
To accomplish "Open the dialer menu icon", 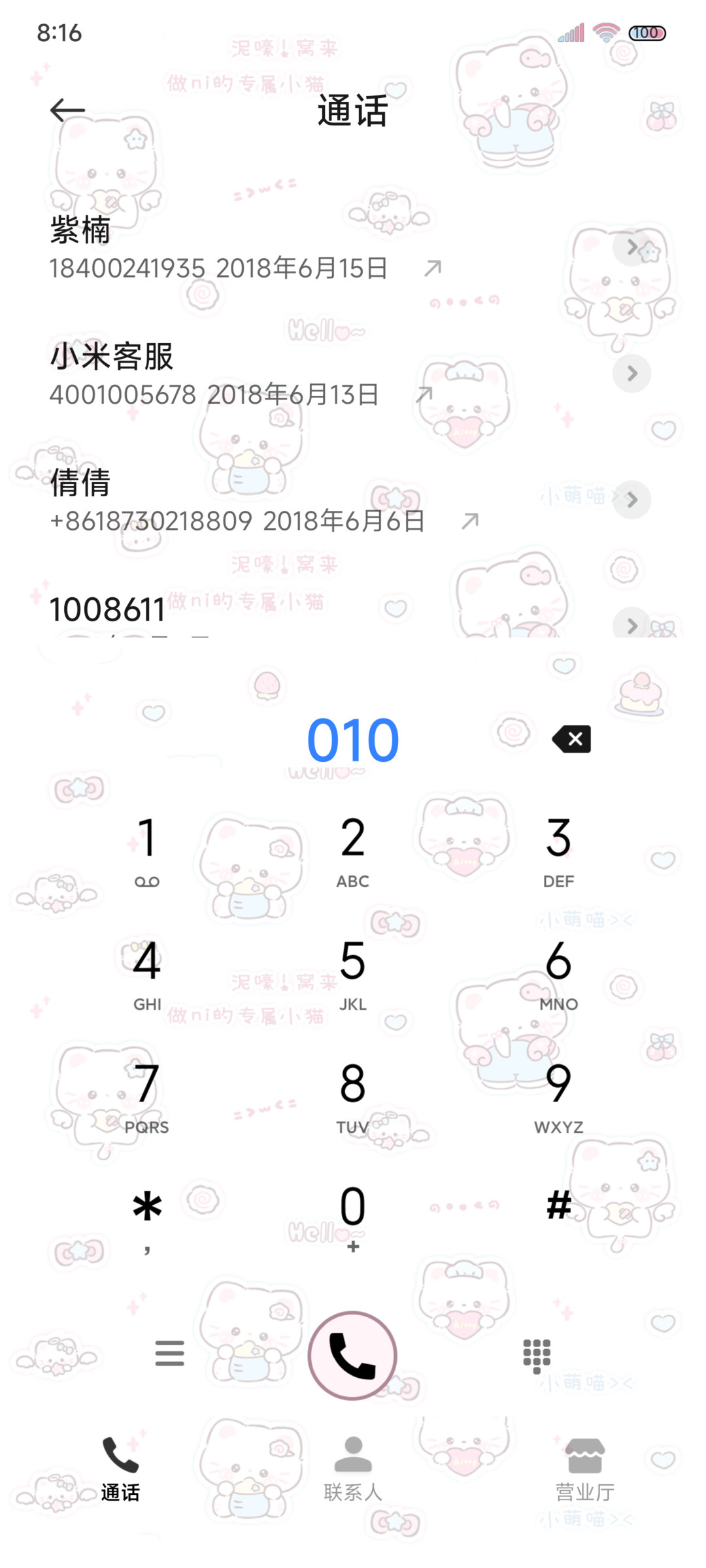I will coord(169,1353).
